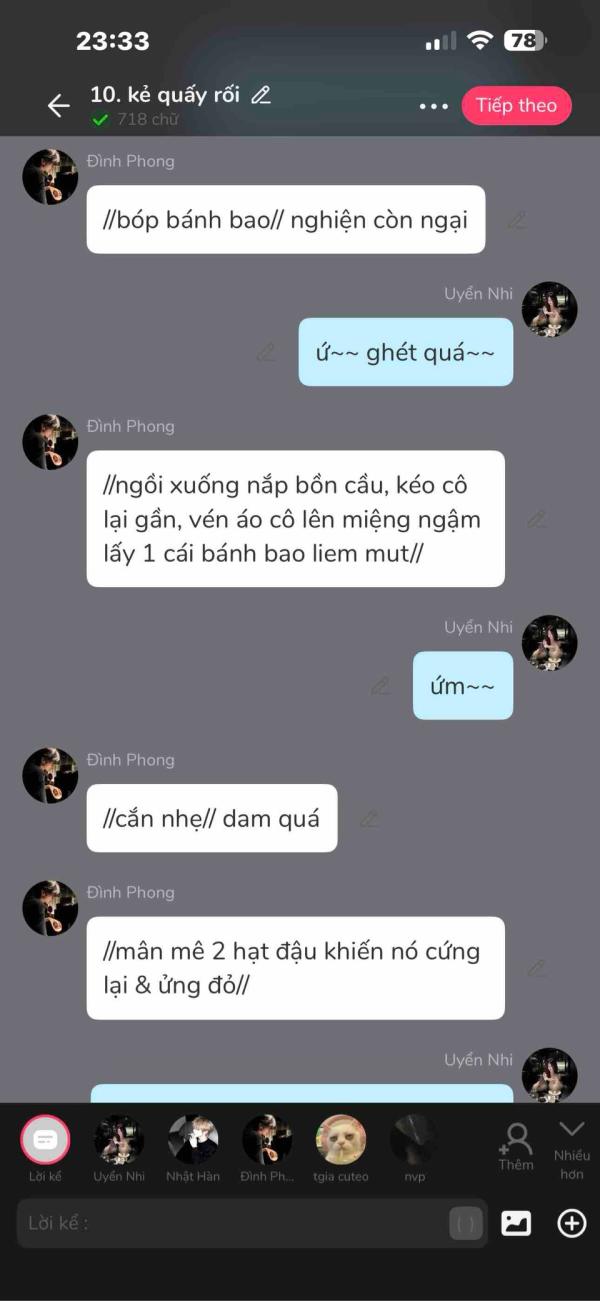The height and width of the screenshot is (1301, 600).
Task: Select the tgia cuteo character
Action: tap(340, 1140)
